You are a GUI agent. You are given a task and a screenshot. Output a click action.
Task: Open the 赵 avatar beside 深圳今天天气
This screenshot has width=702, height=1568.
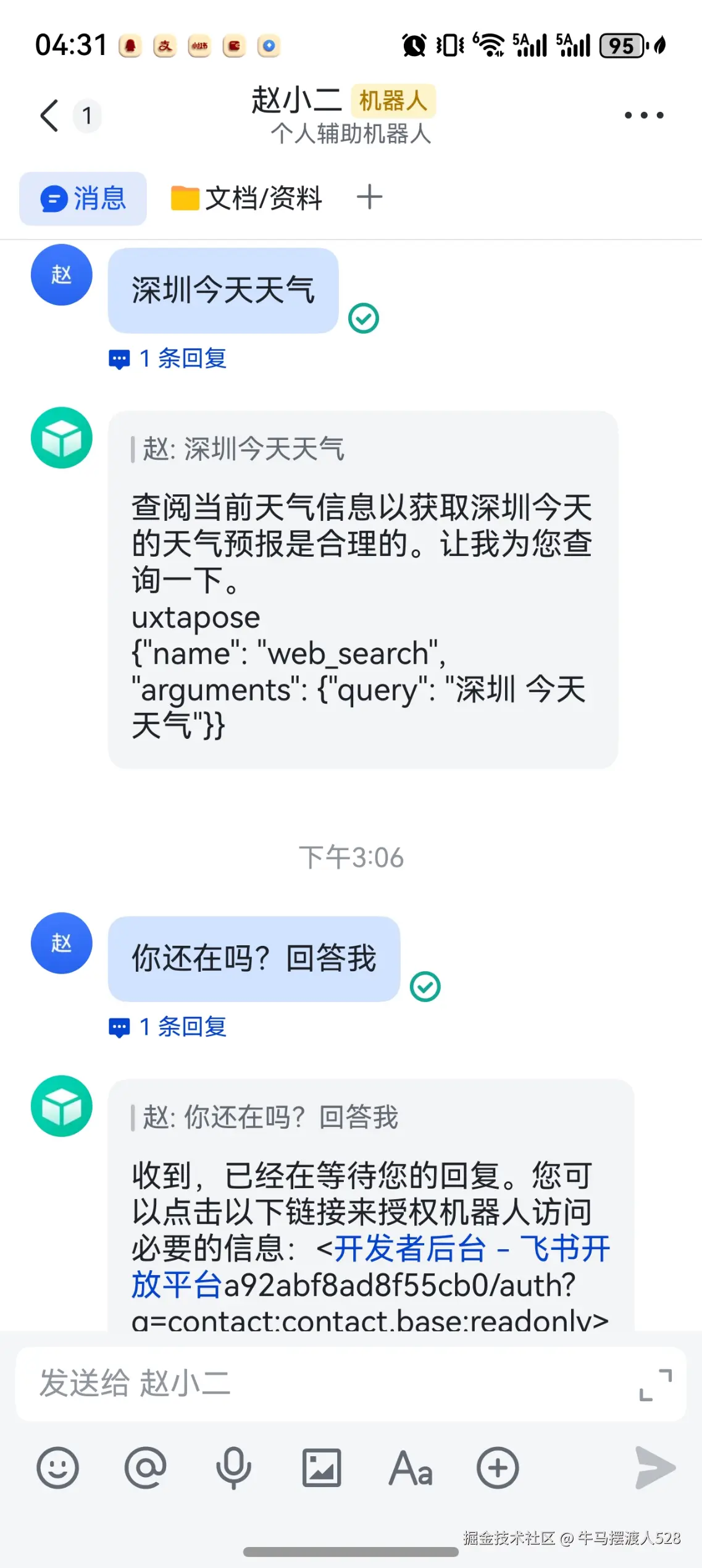62,275
